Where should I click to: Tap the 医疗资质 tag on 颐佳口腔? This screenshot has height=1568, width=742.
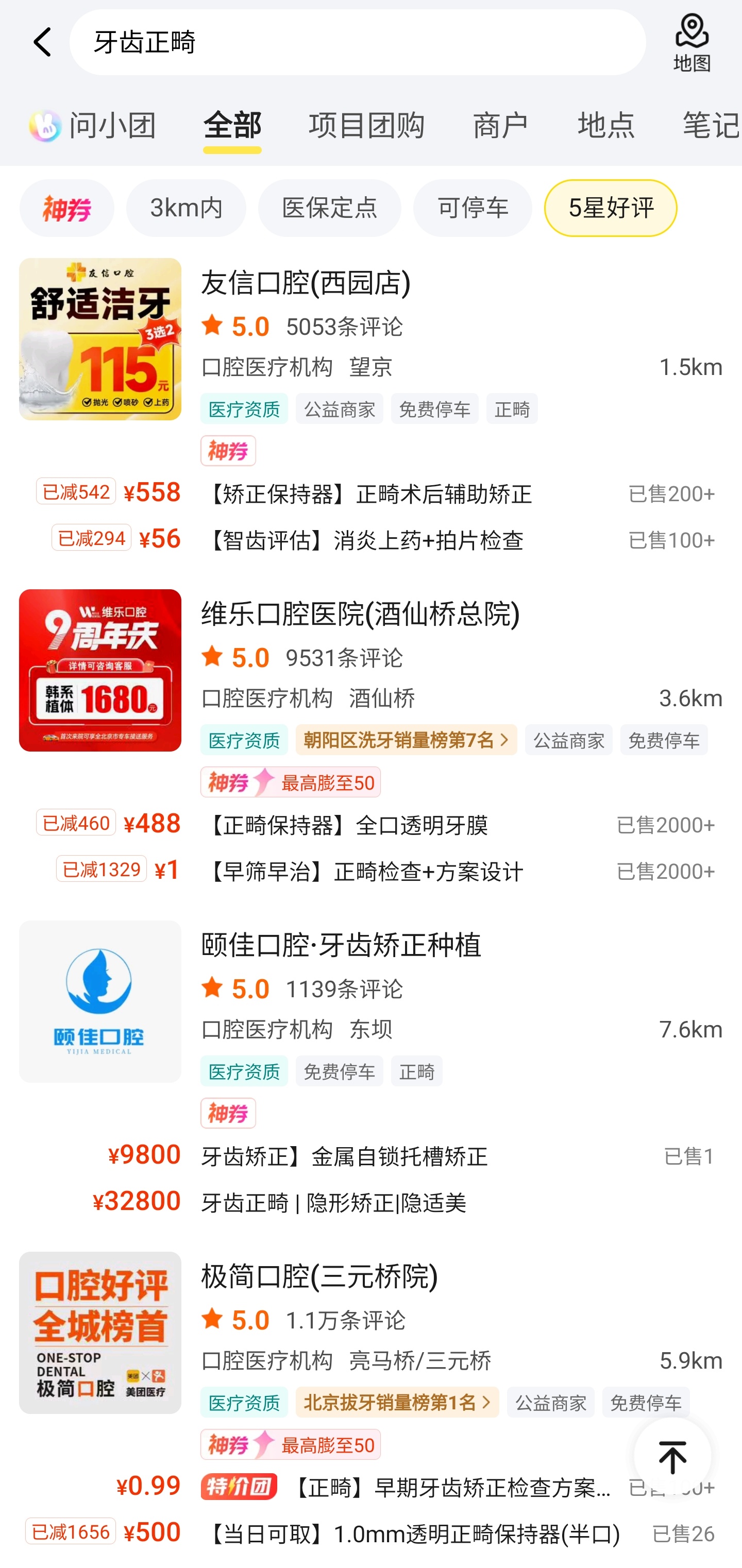pyautogui.click(x=244, y=1071)
